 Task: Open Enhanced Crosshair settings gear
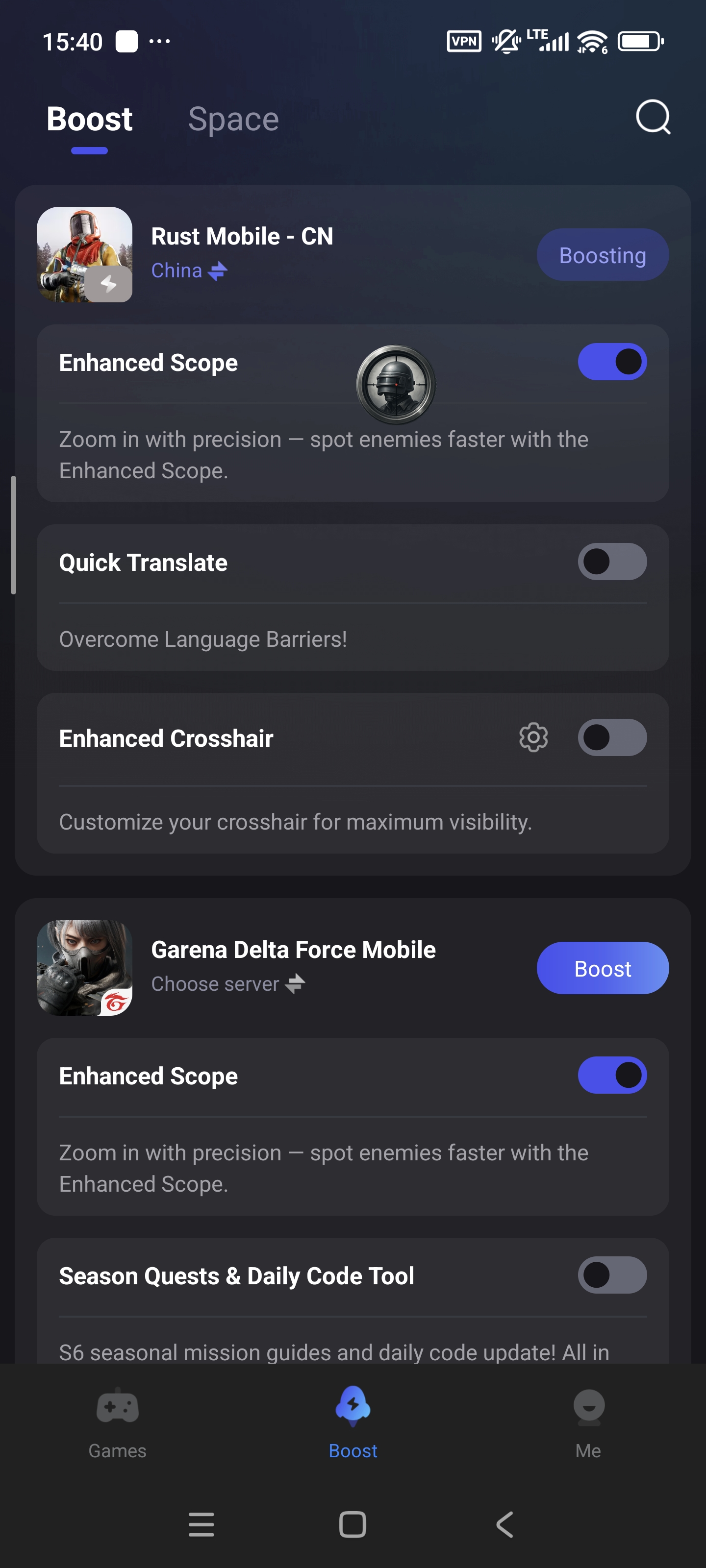click(x=533, y=738)
